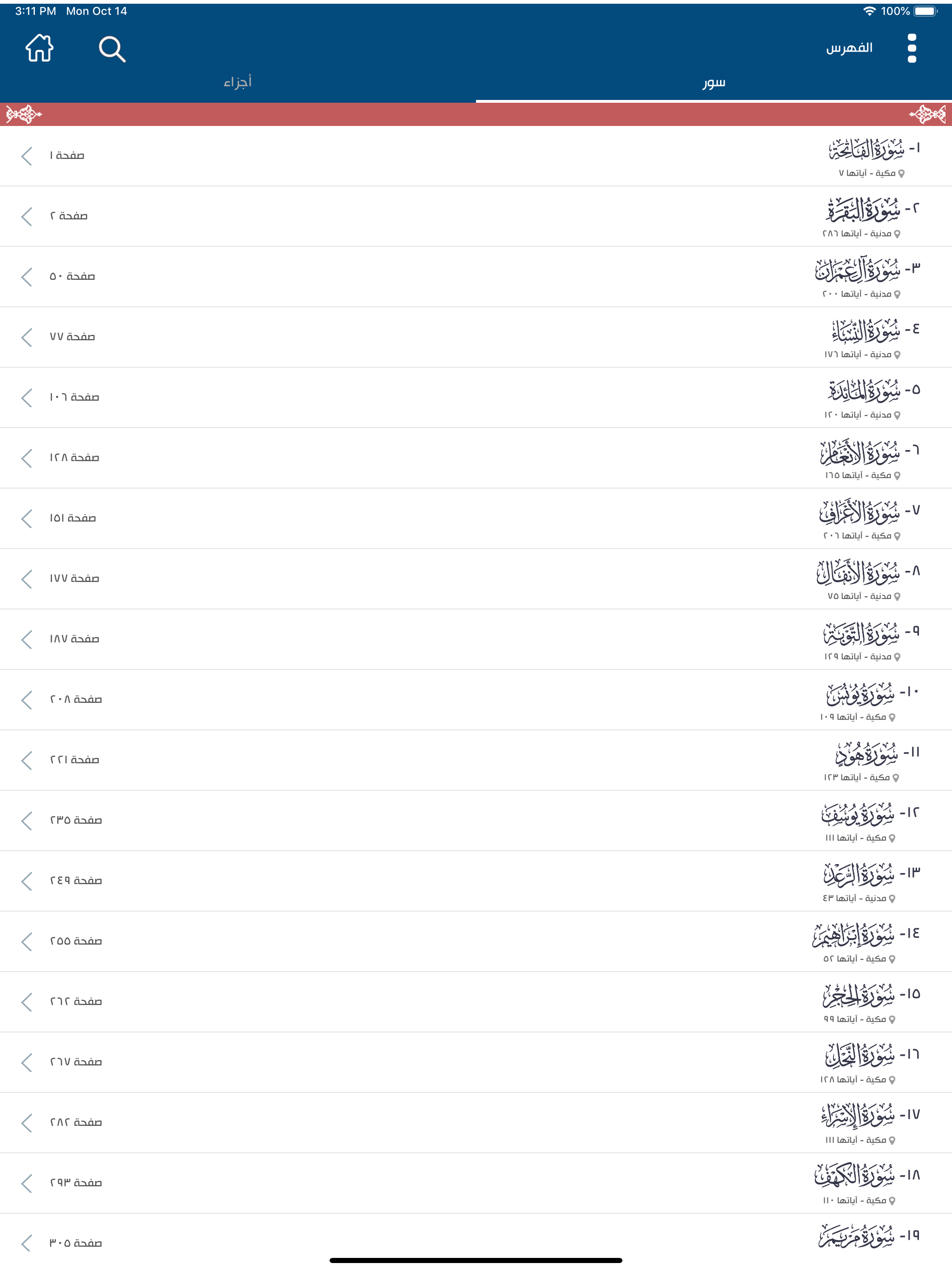Image resolution: width=952 pixels, height=1270 pixels.
Task: Tap the location pin beside Surah Yunus's info
Action: coord(892,717)
